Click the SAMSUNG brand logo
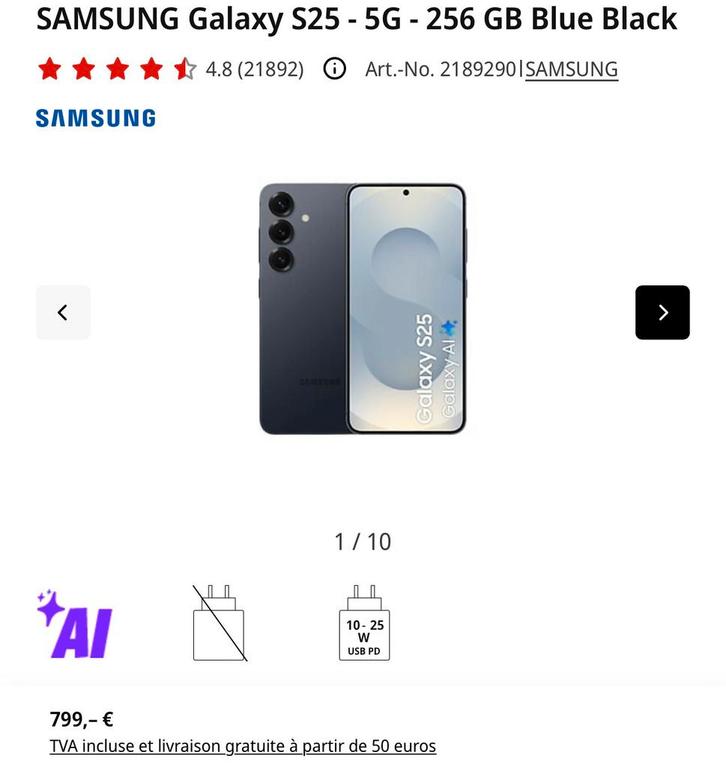The height and width of the screenshot is (767, 726). click(x=95, y=117)
